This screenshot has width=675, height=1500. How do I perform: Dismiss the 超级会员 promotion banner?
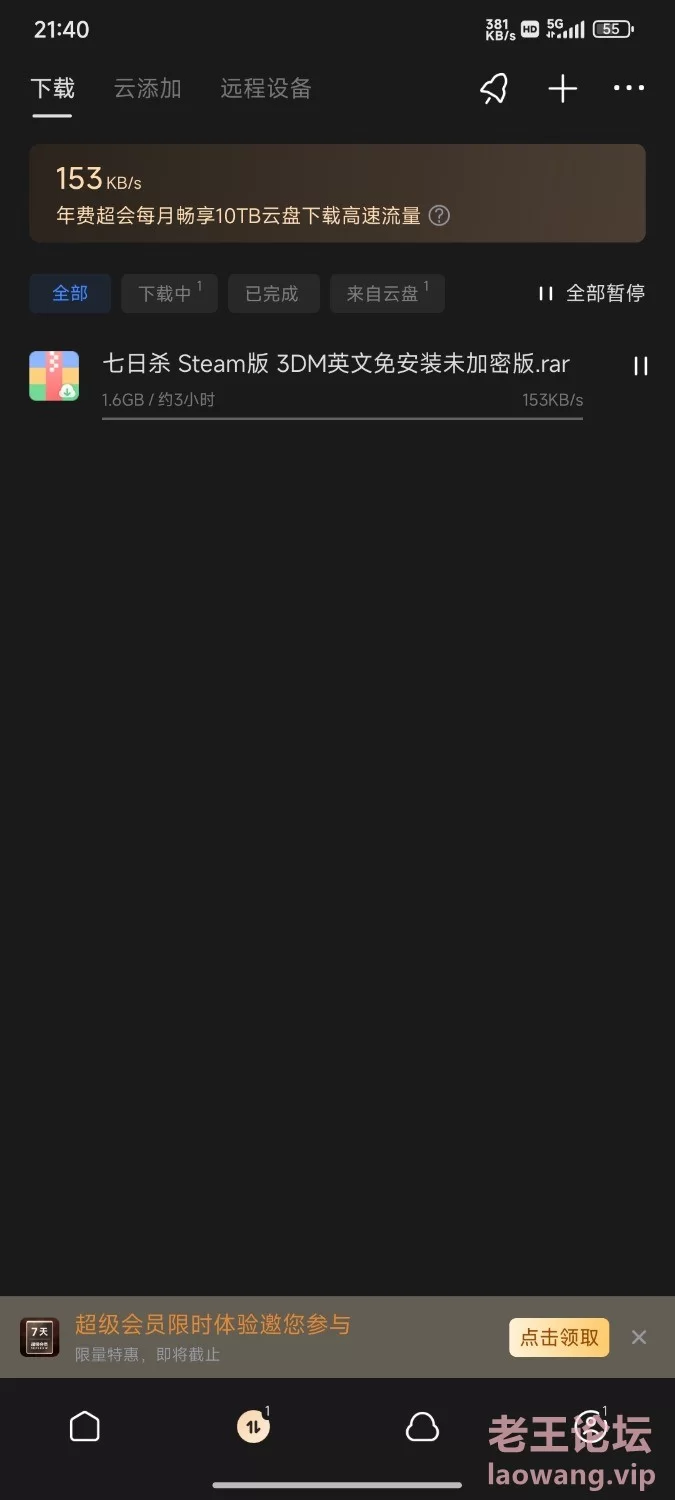pyautogui.click(x=639, y=1337)
